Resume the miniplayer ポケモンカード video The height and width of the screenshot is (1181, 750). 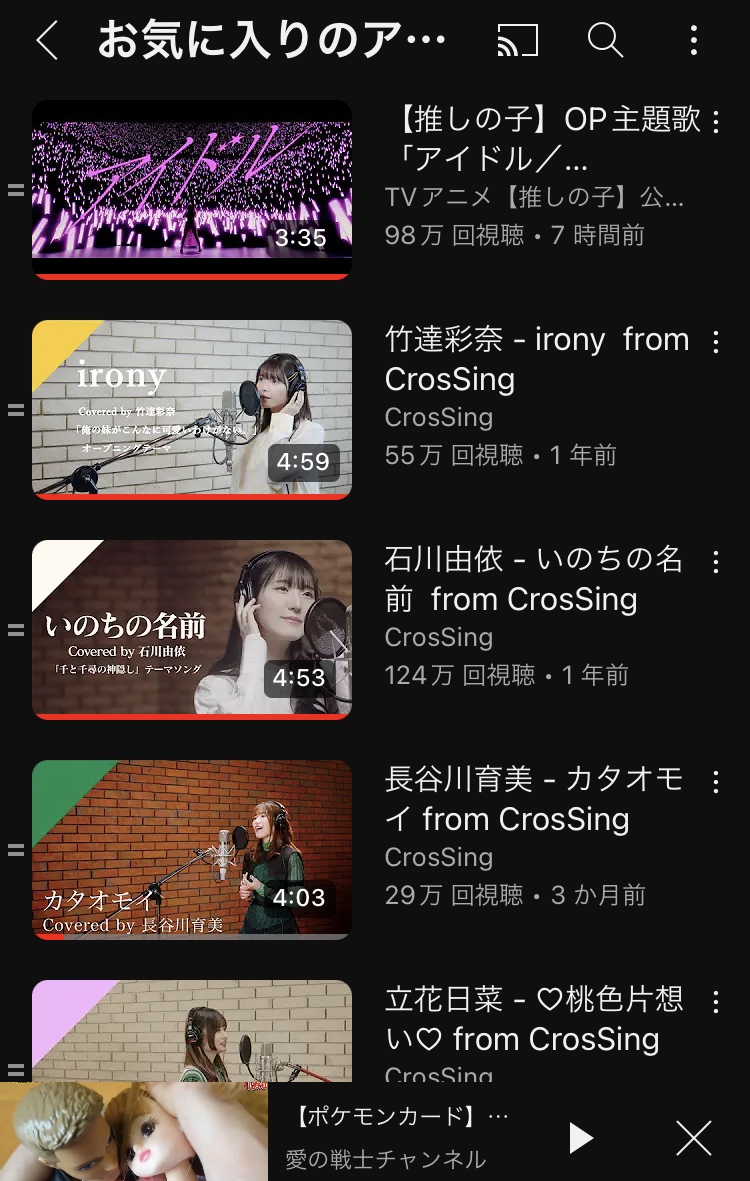coord(580,1137)
